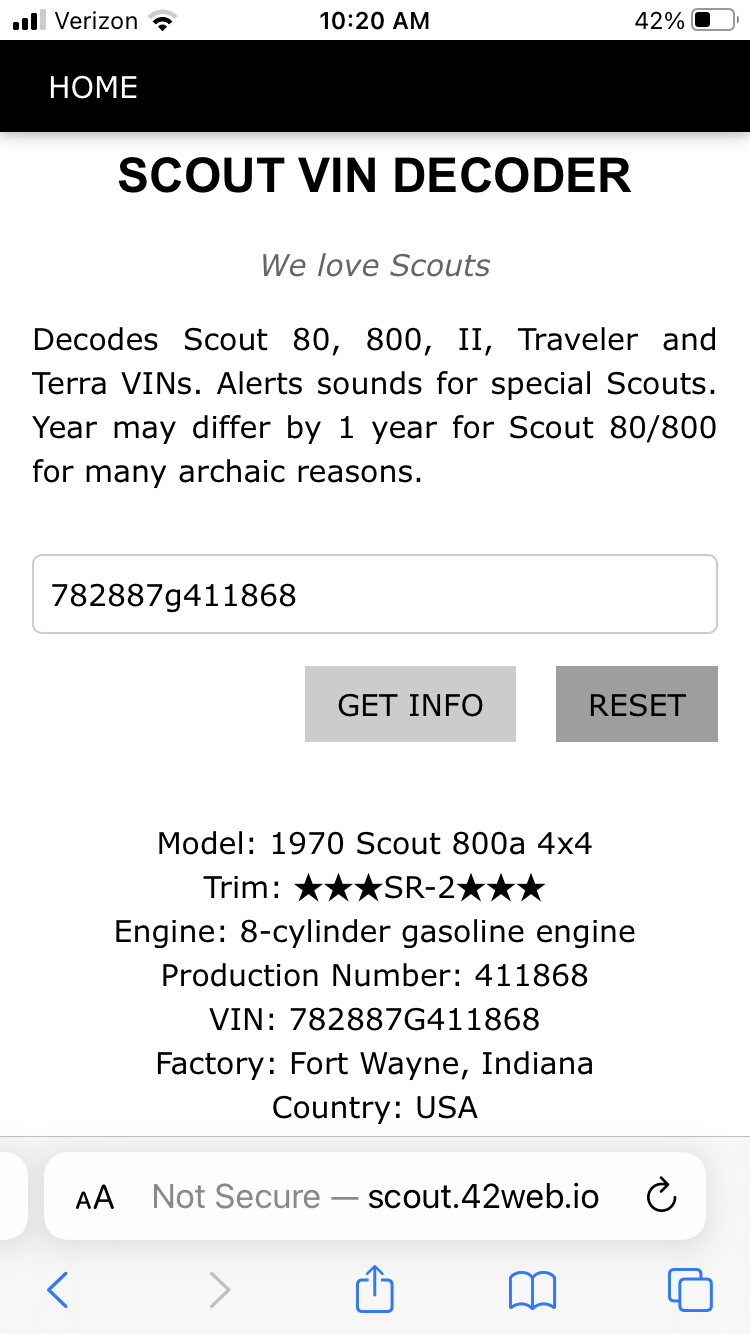Open Safari bookmarks
The image size is (750, 1334).
pyautogui.click(x=532, y=1290)
